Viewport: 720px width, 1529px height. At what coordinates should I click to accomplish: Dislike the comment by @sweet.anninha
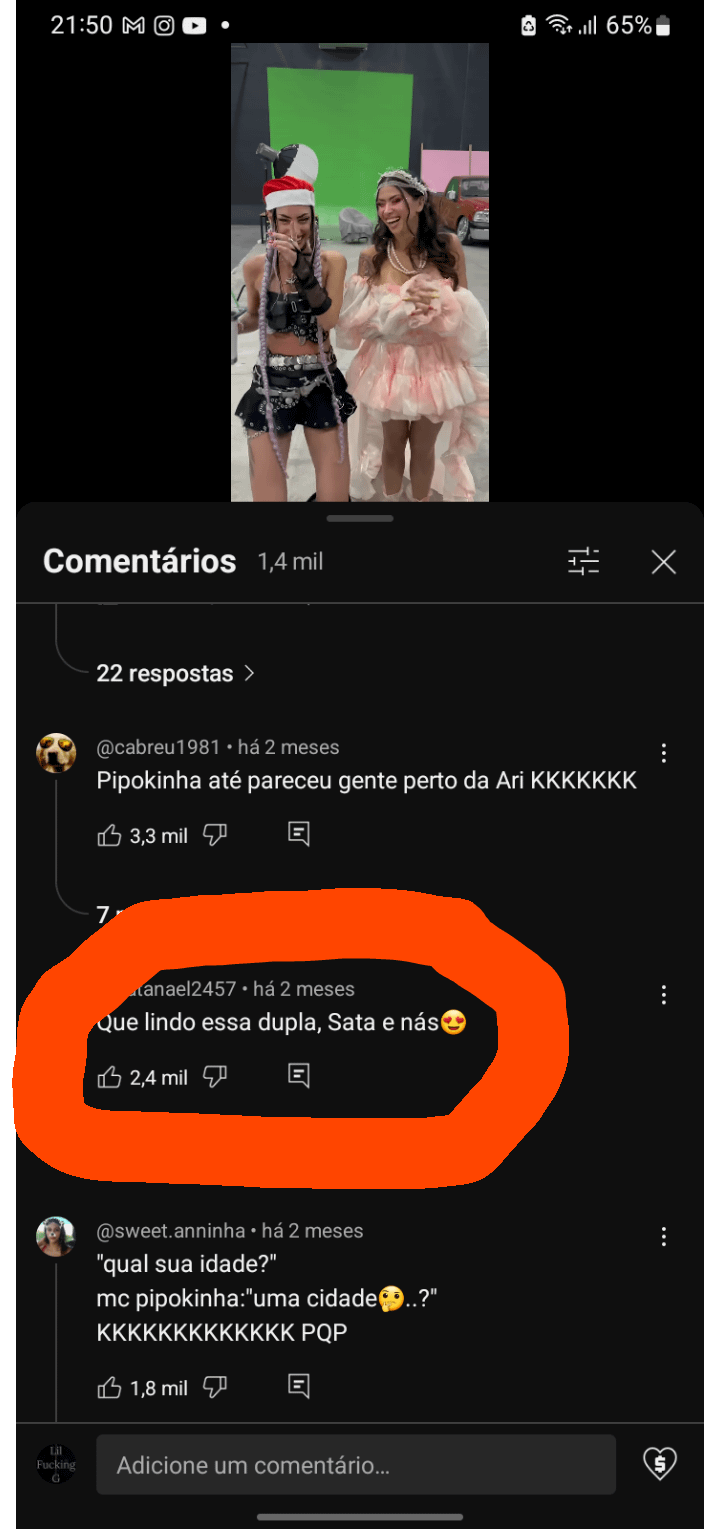click(x=215, y=1387)
